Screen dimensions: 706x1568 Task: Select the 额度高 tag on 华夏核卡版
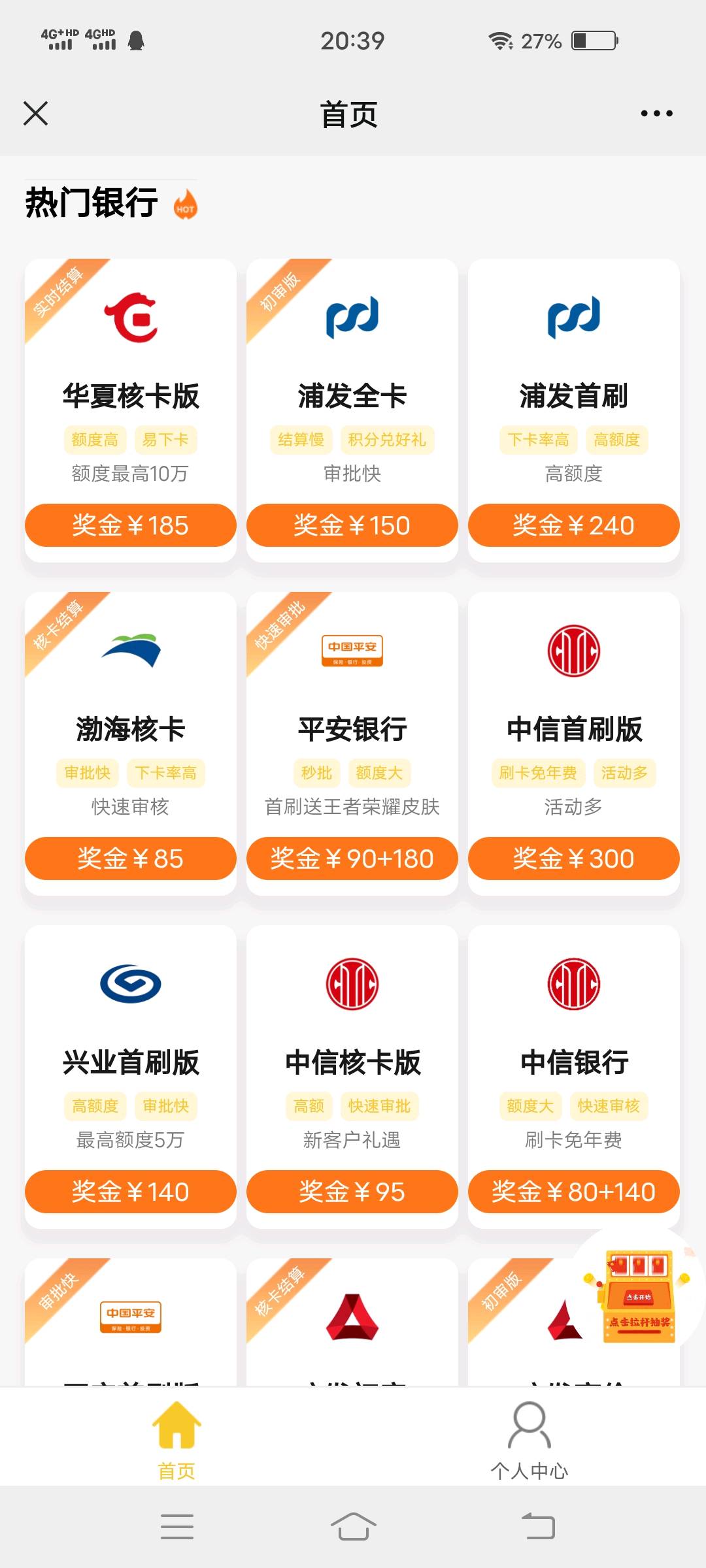93,440
